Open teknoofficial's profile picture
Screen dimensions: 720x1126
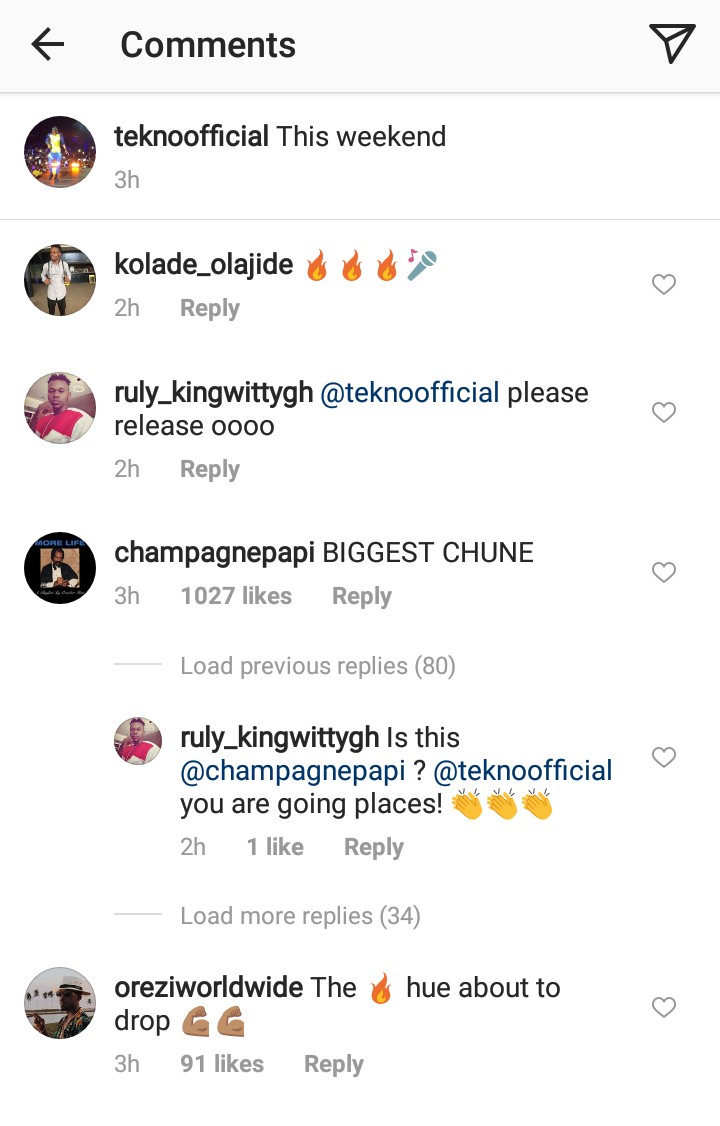pos(60,152)
